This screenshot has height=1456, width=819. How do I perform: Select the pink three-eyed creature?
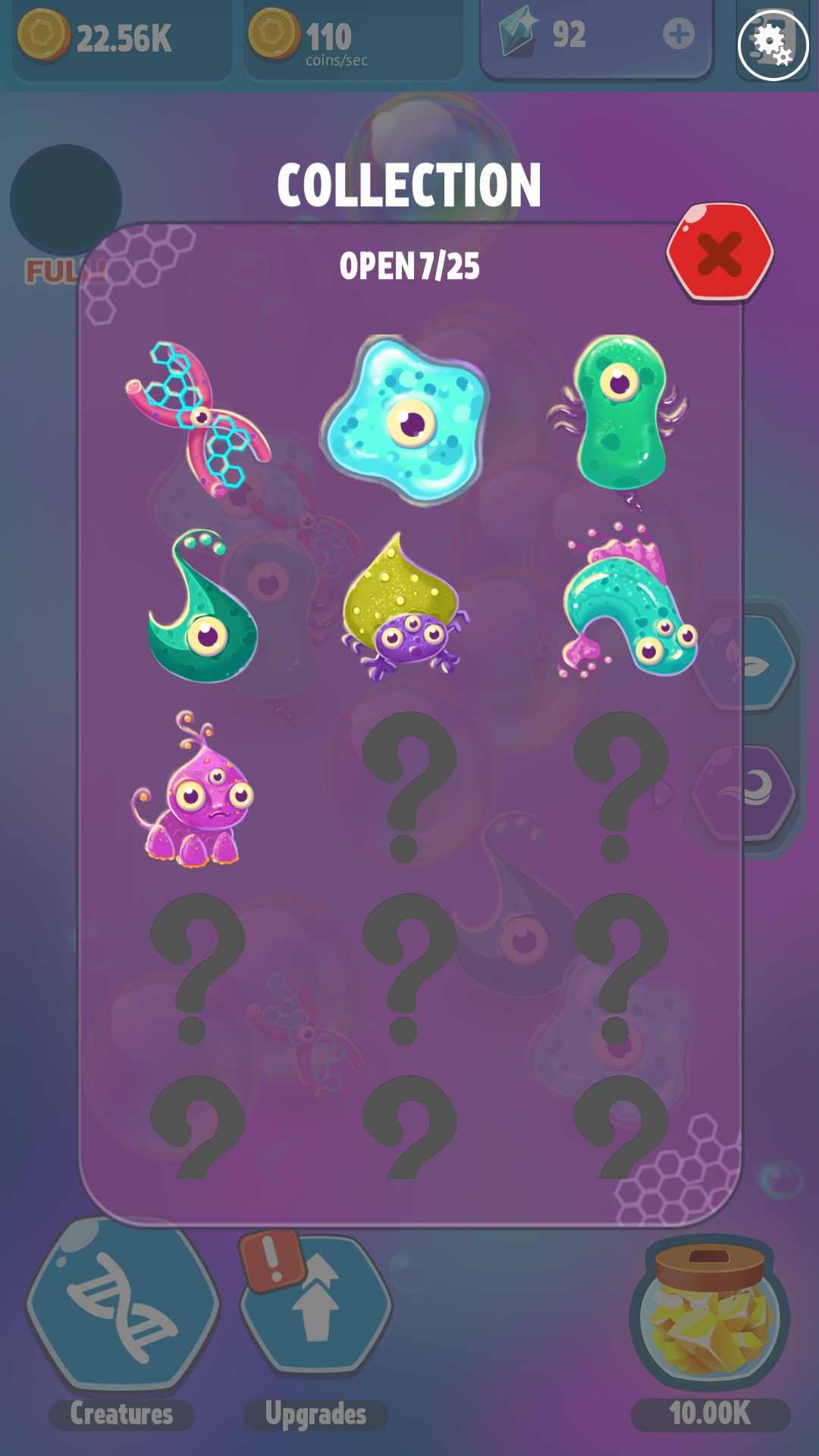pyautogui.click(x=196, y=791)
